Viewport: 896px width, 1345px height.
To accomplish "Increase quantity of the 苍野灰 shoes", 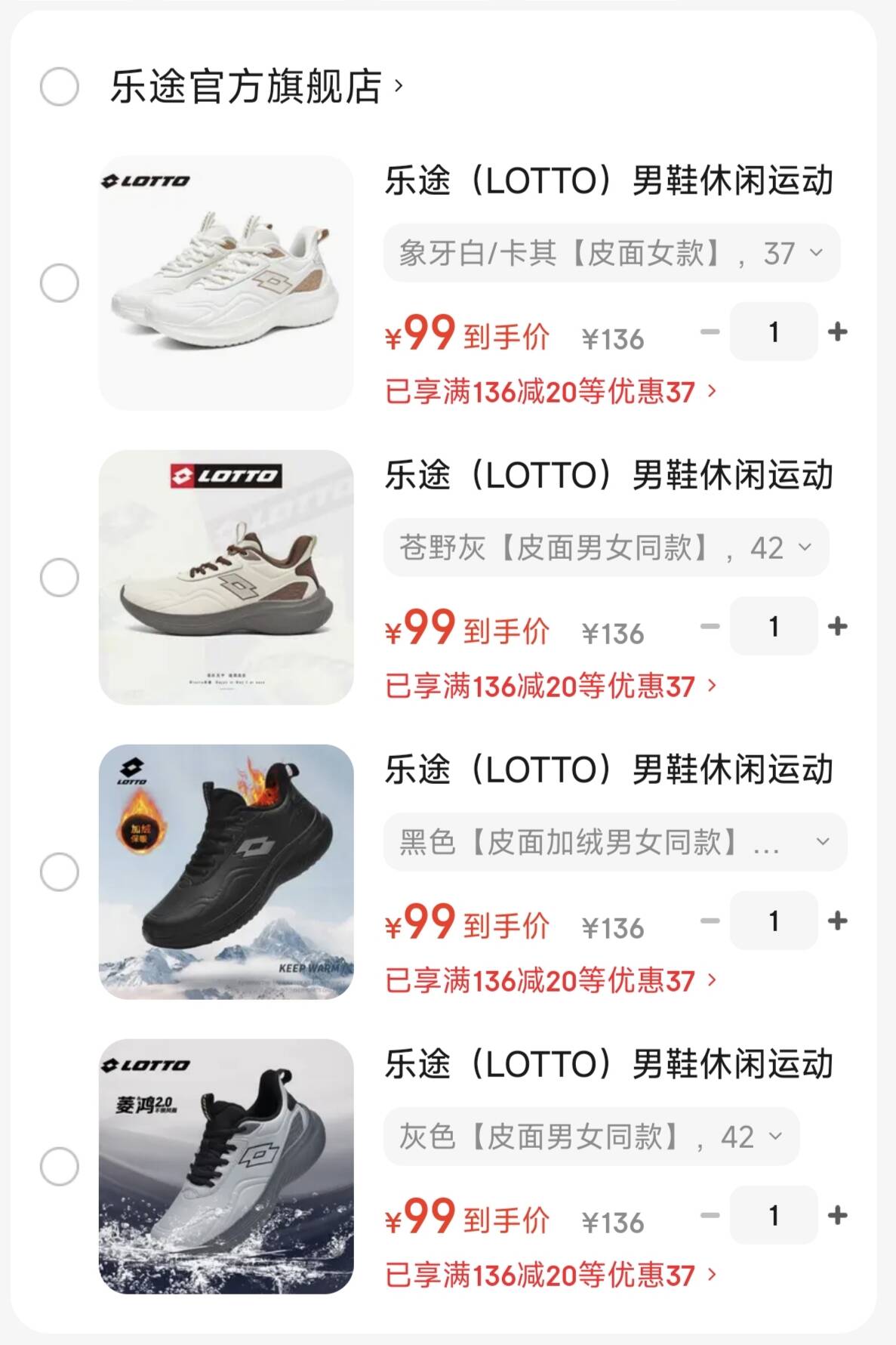I will pyautogui.click(x=837, y=626).
